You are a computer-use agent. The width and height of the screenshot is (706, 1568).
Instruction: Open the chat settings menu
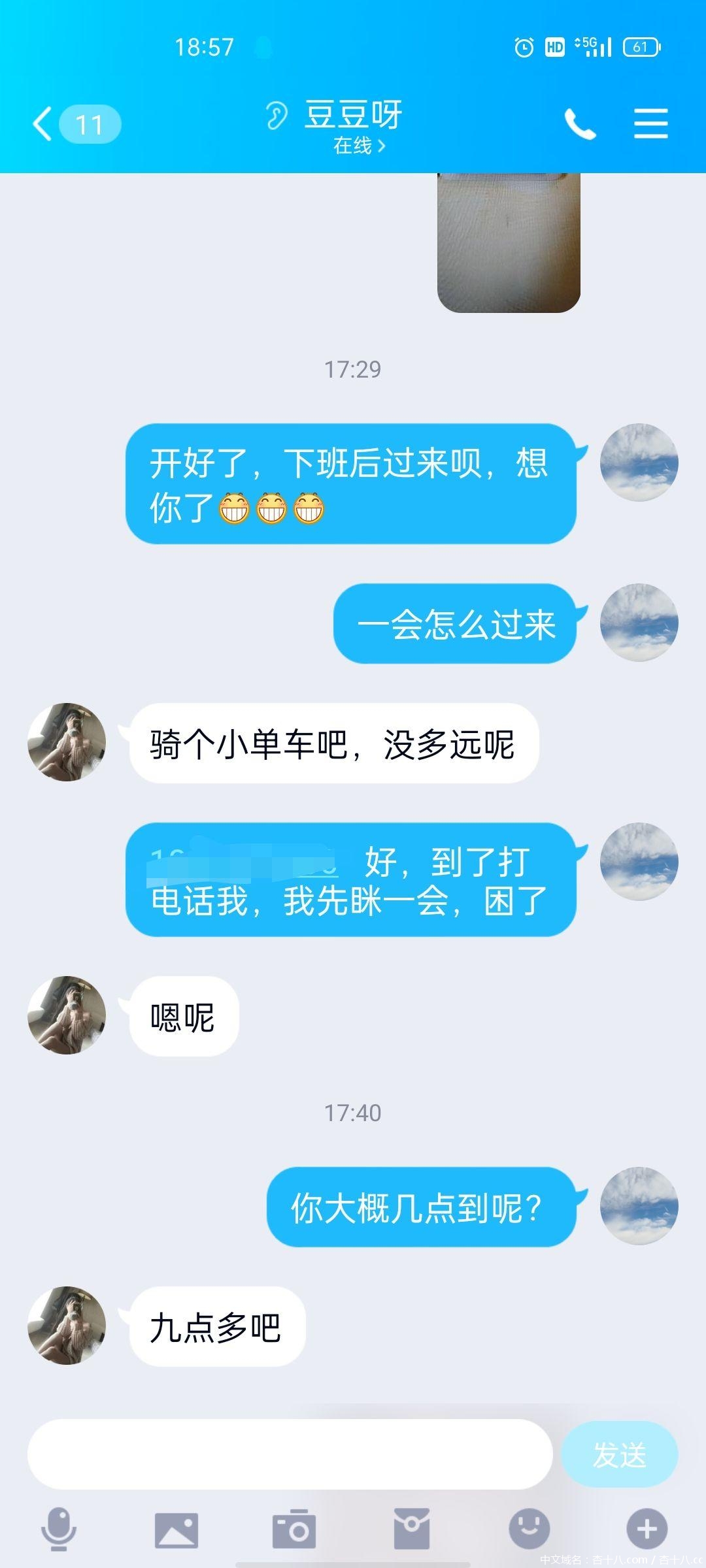[650, 124]
